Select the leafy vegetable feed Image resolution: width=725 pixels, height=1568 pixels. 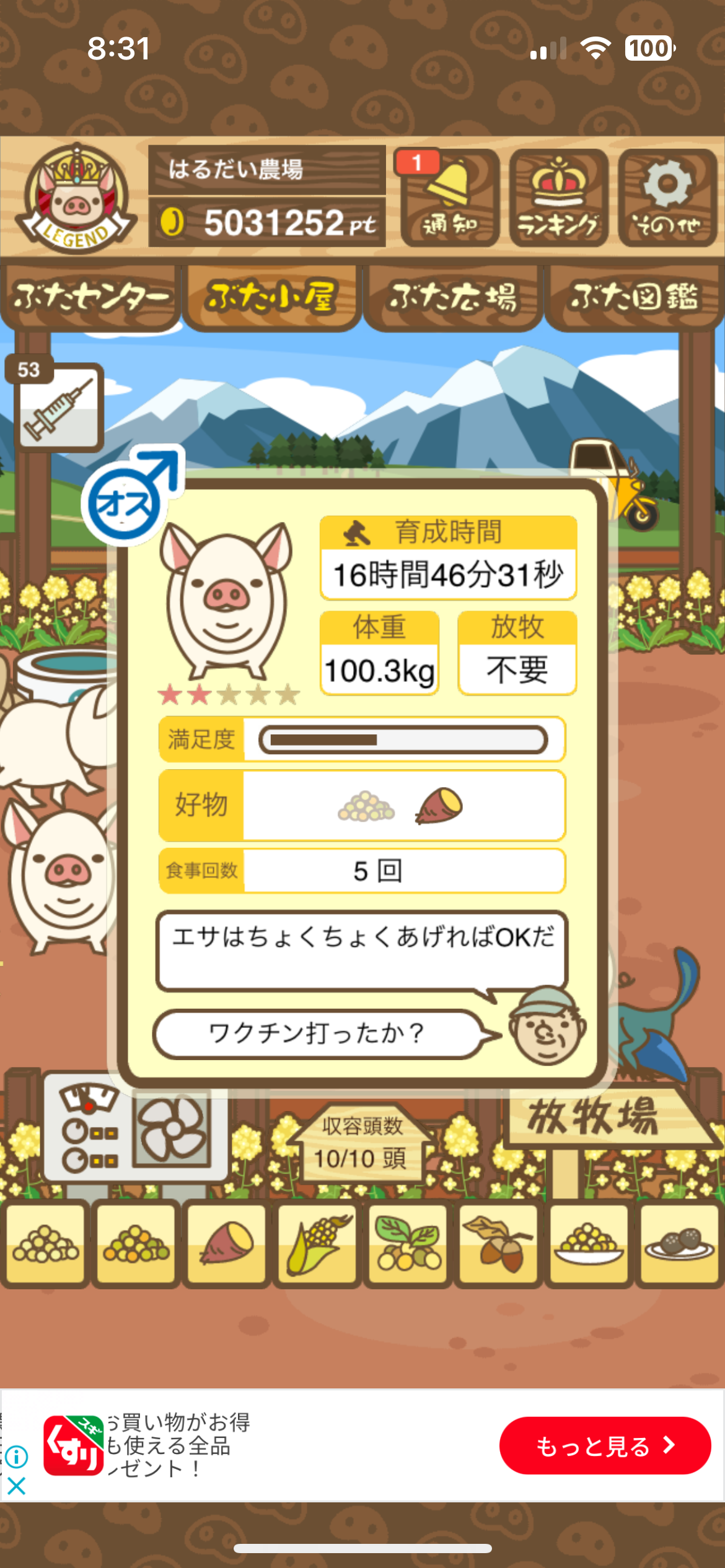pos(408,1244)
